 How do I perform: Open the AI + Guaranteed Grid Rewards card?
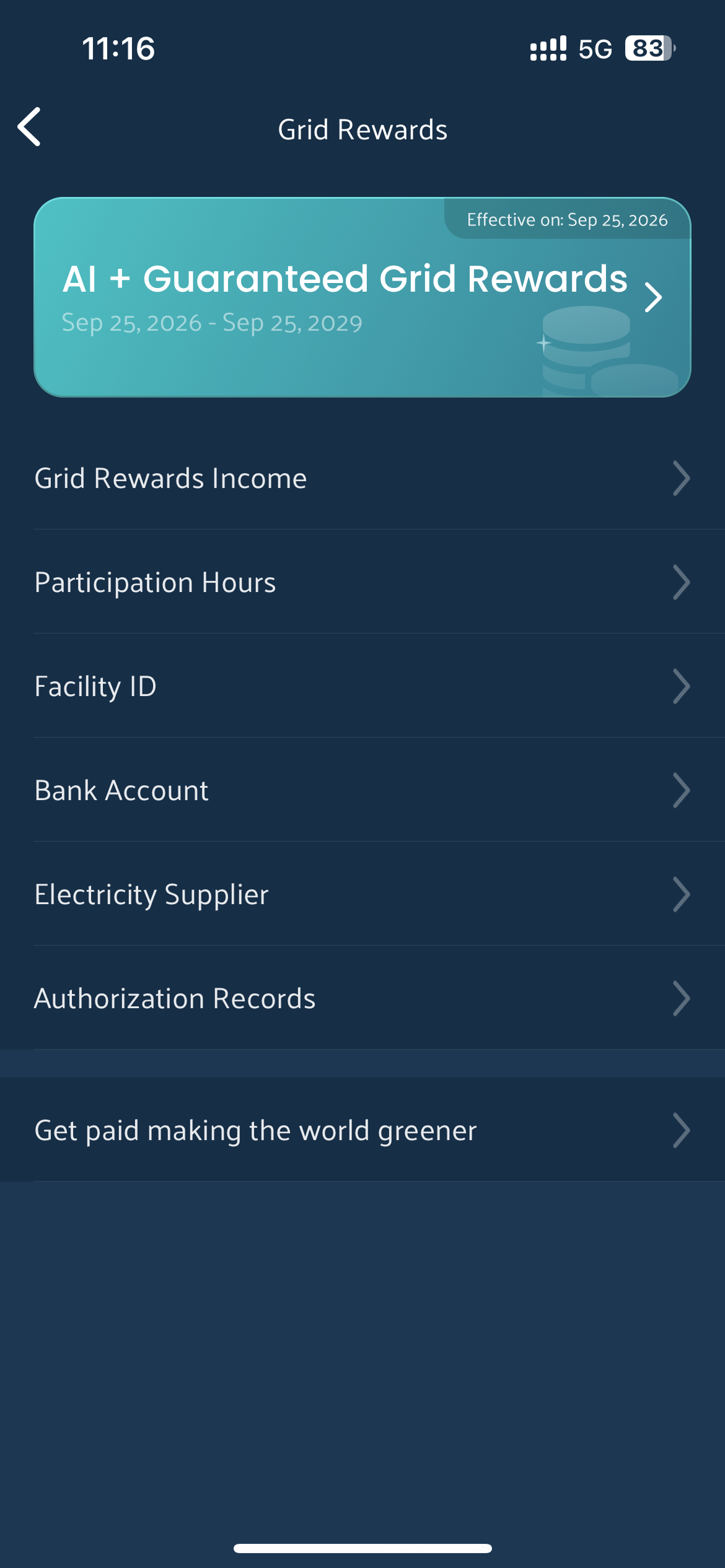click(x=362, y=297)
